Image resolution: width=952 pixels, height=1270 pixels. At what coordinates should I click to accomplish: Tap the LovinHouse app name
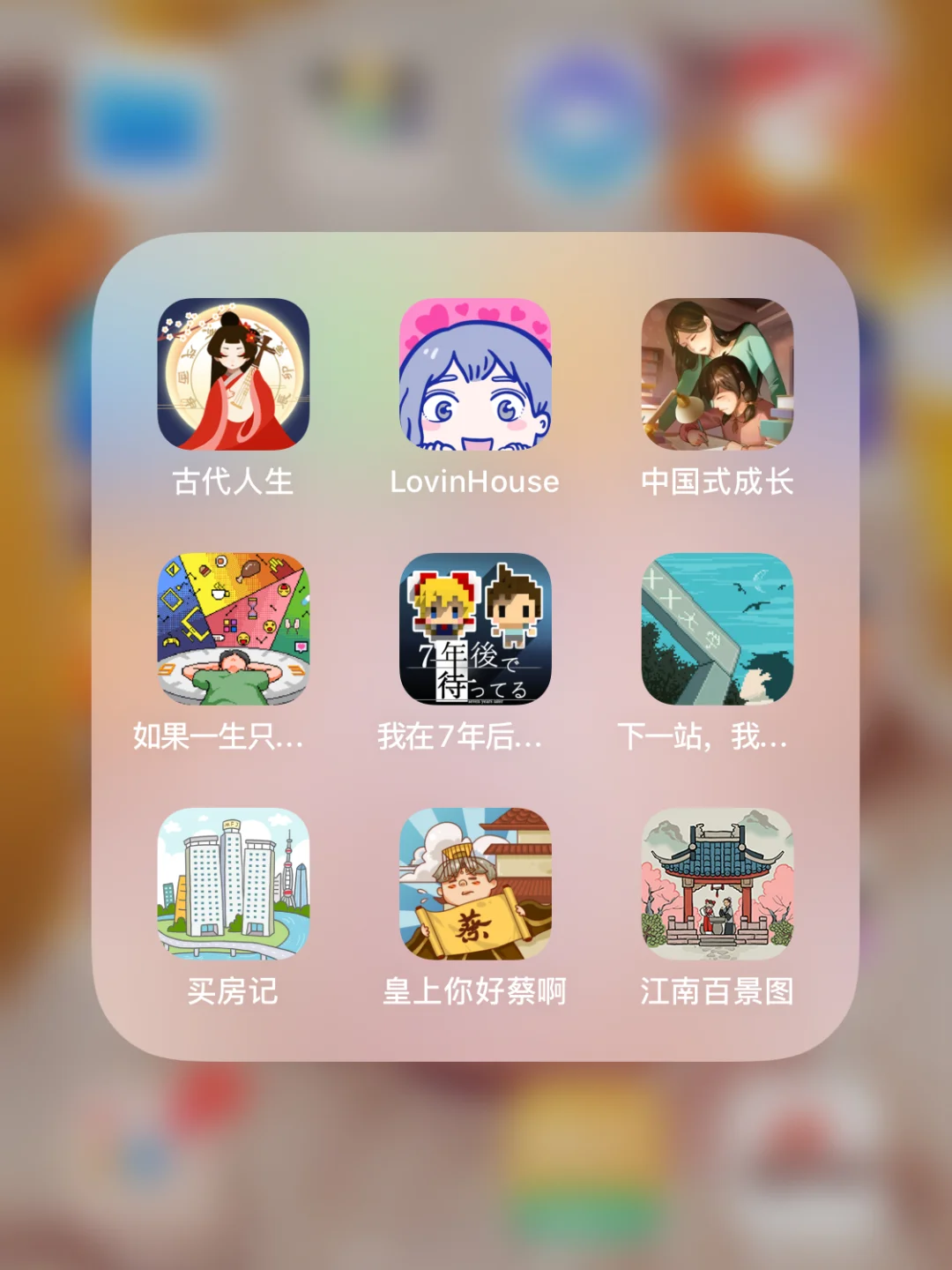pyautogui.click(x=474, y=482)
